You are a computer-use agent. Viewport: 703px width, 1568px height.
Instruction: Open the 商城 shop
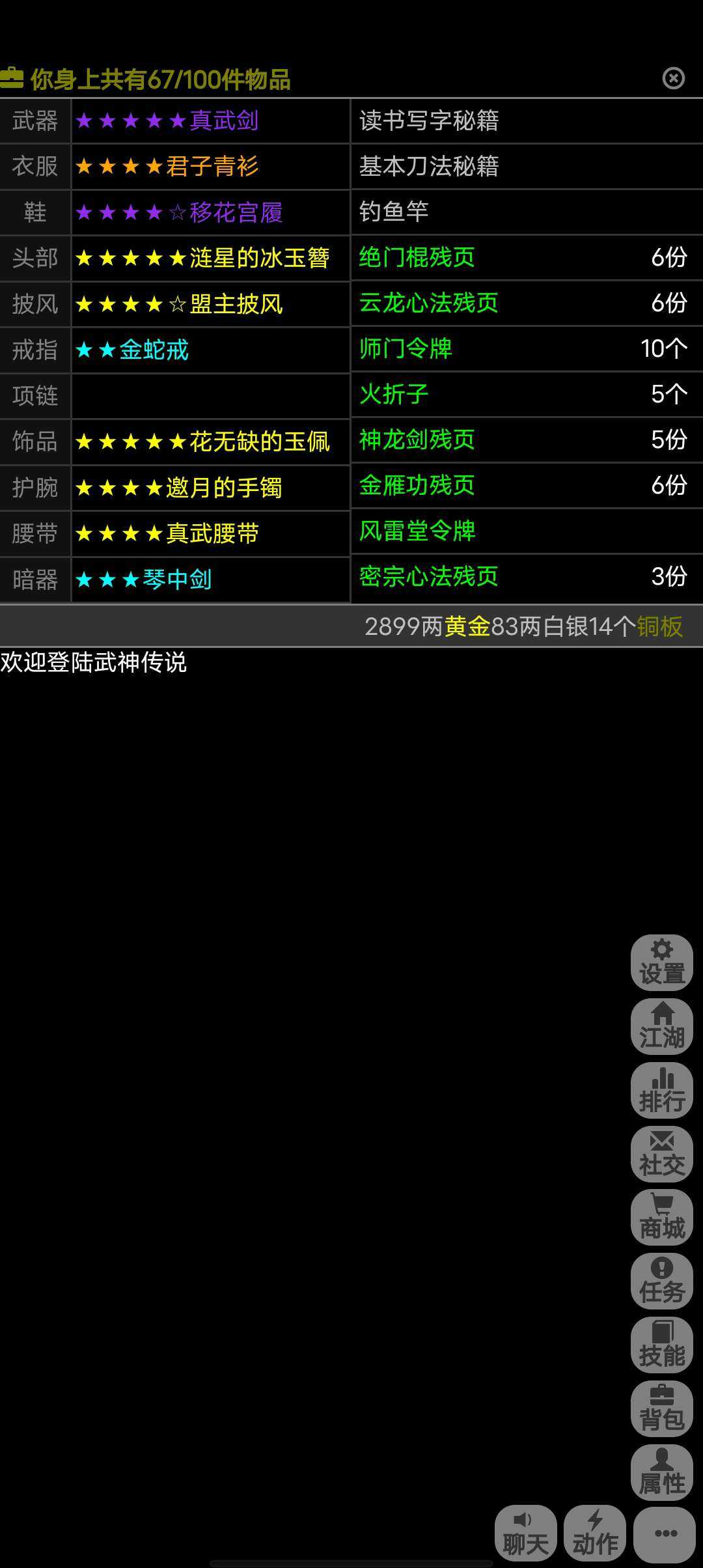661,1218
